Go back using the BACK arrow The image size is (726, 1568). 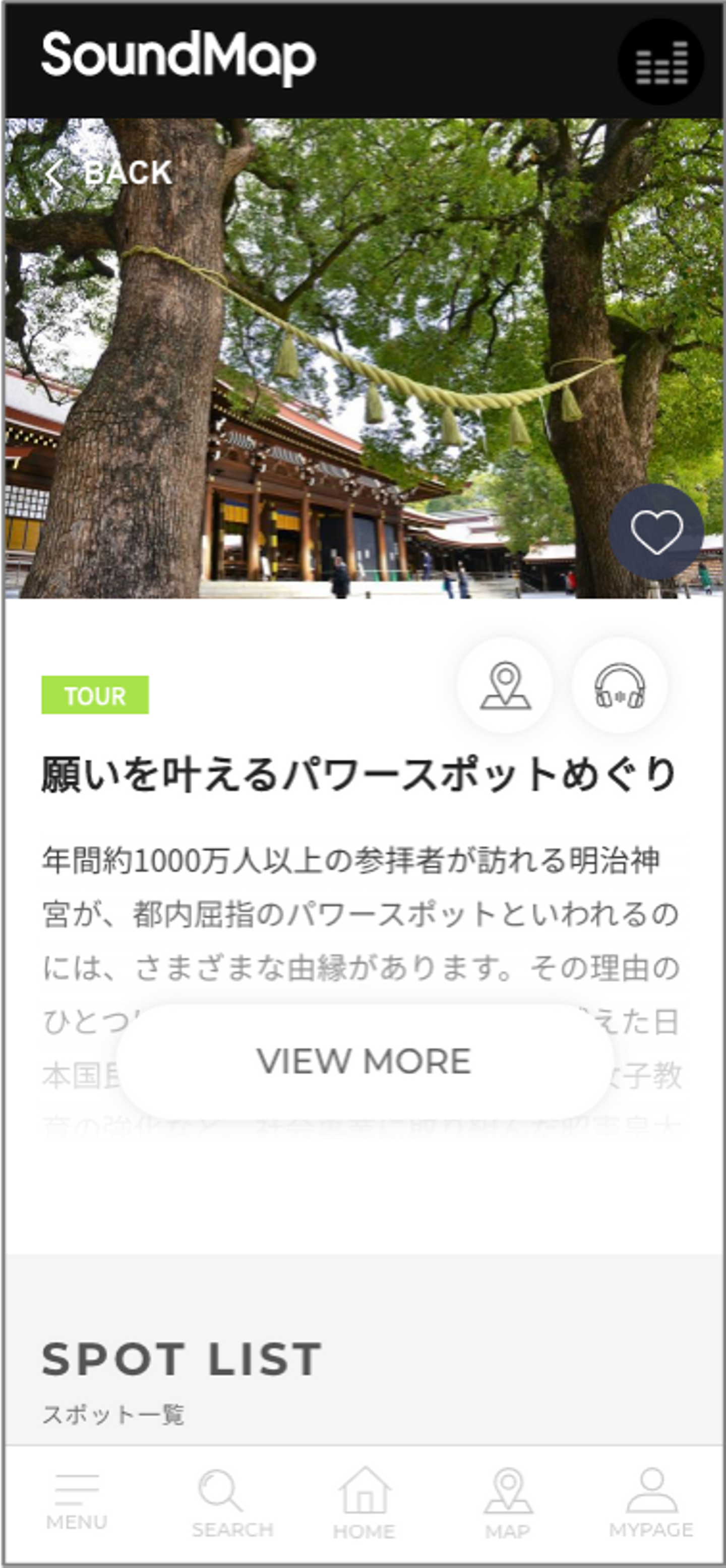[108, 173]
